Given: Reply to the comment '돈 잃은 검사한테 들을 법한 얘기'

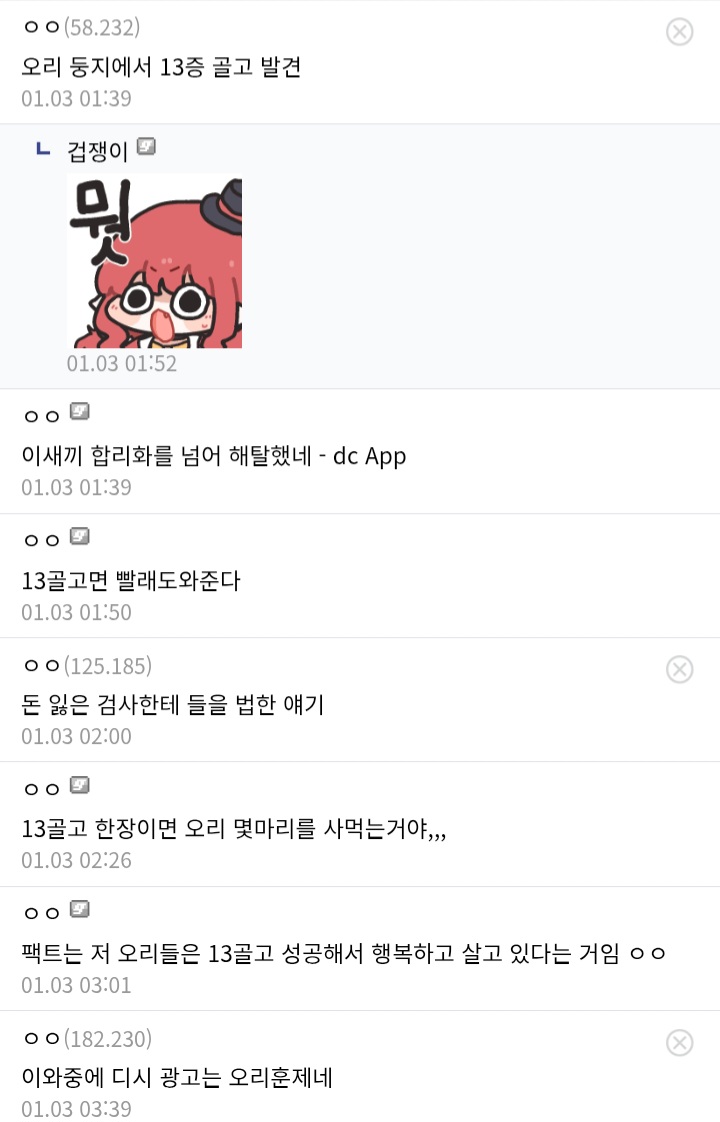Looking at the screenshot, I should (172, 705).
